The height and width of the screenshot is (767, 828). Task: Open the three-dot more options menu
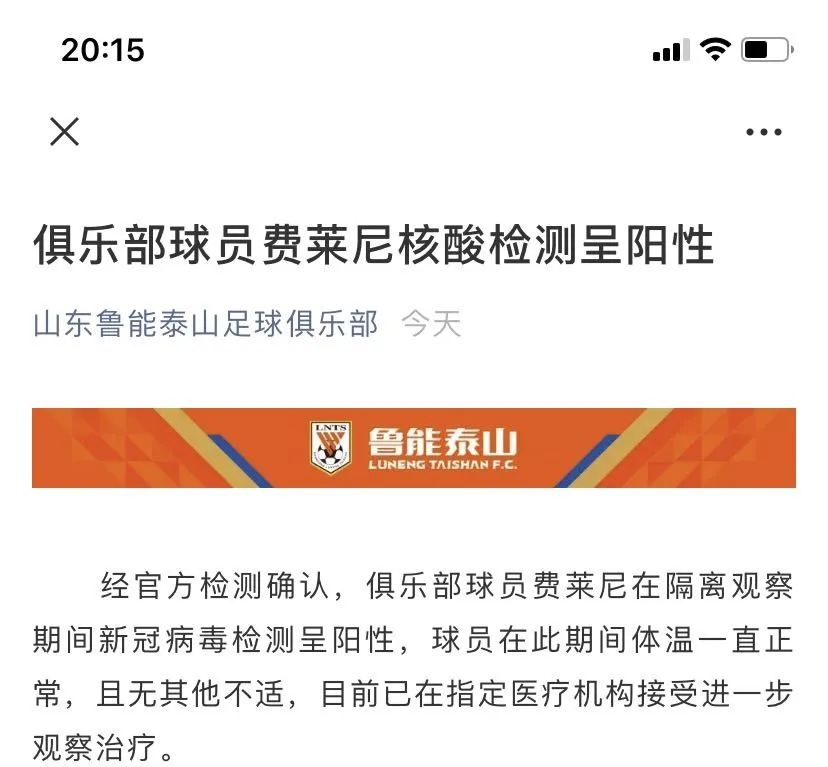tap(764, 132)
